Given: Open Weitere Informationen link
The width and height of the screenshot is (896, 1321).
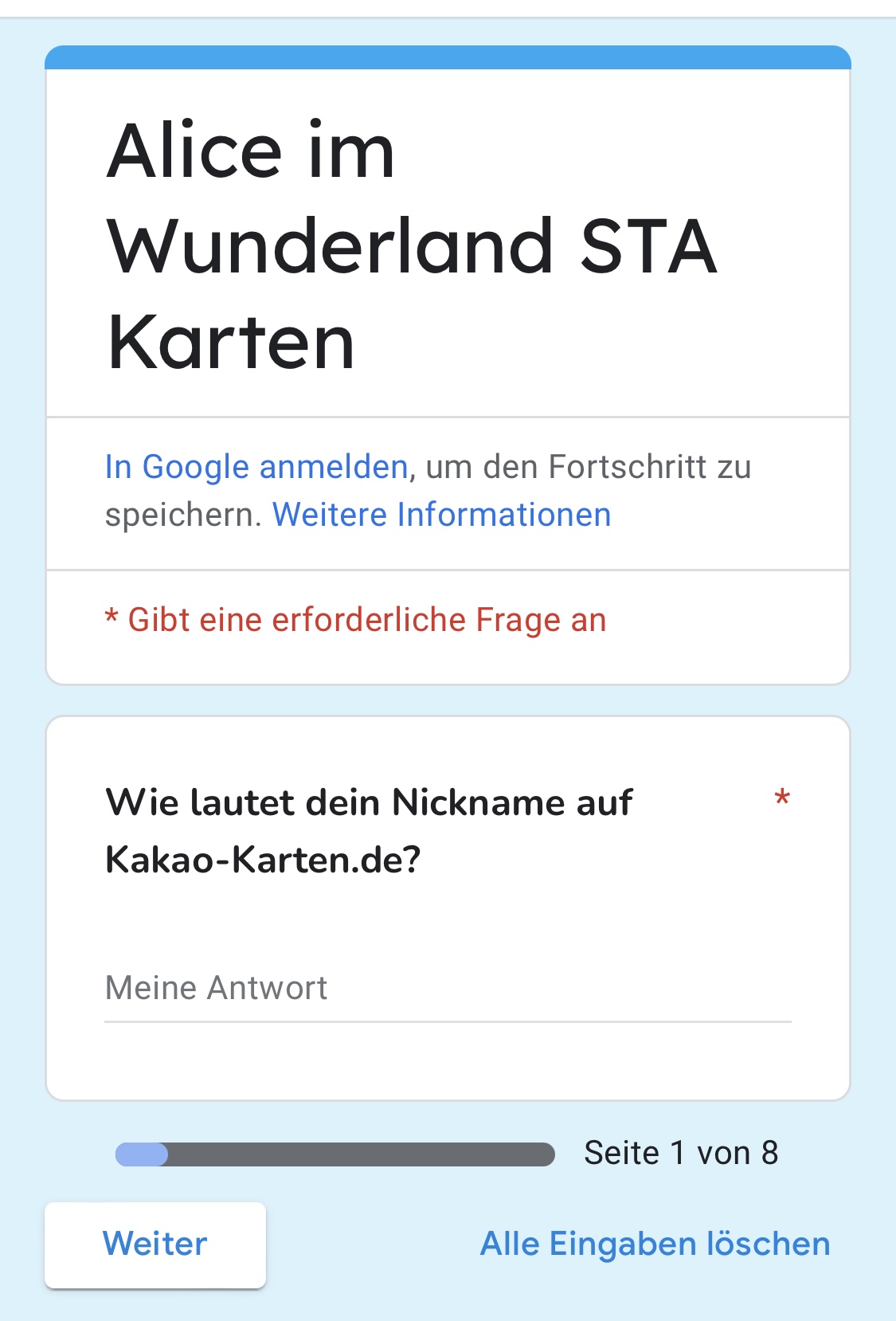Looking at the screenshot, I should [441, 515].
